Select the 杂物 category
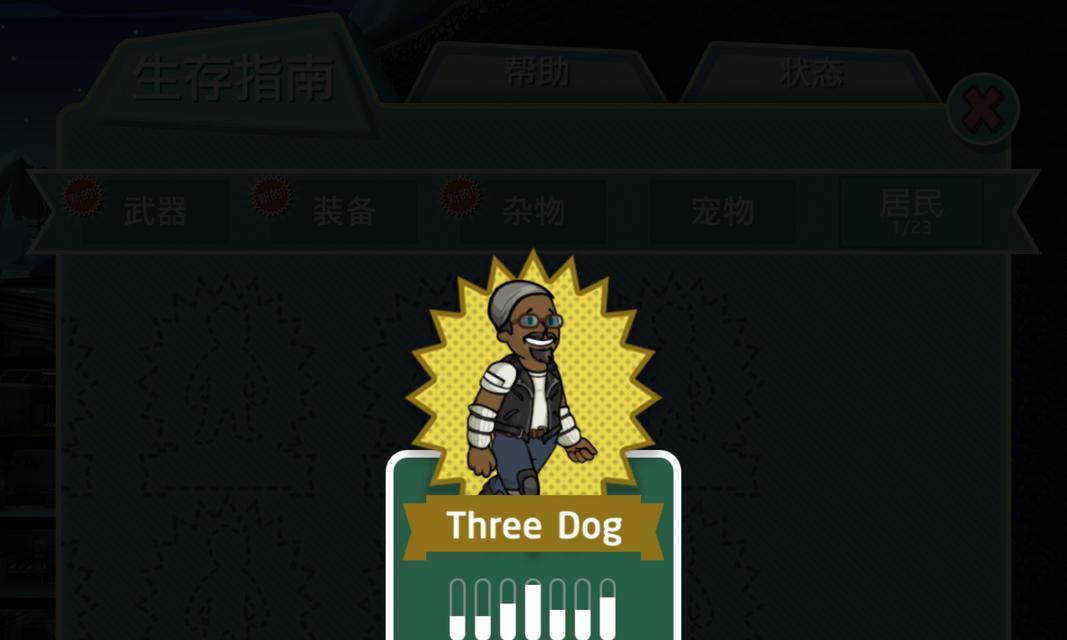This screenshot has height=640, width=1067. [533, 211]
